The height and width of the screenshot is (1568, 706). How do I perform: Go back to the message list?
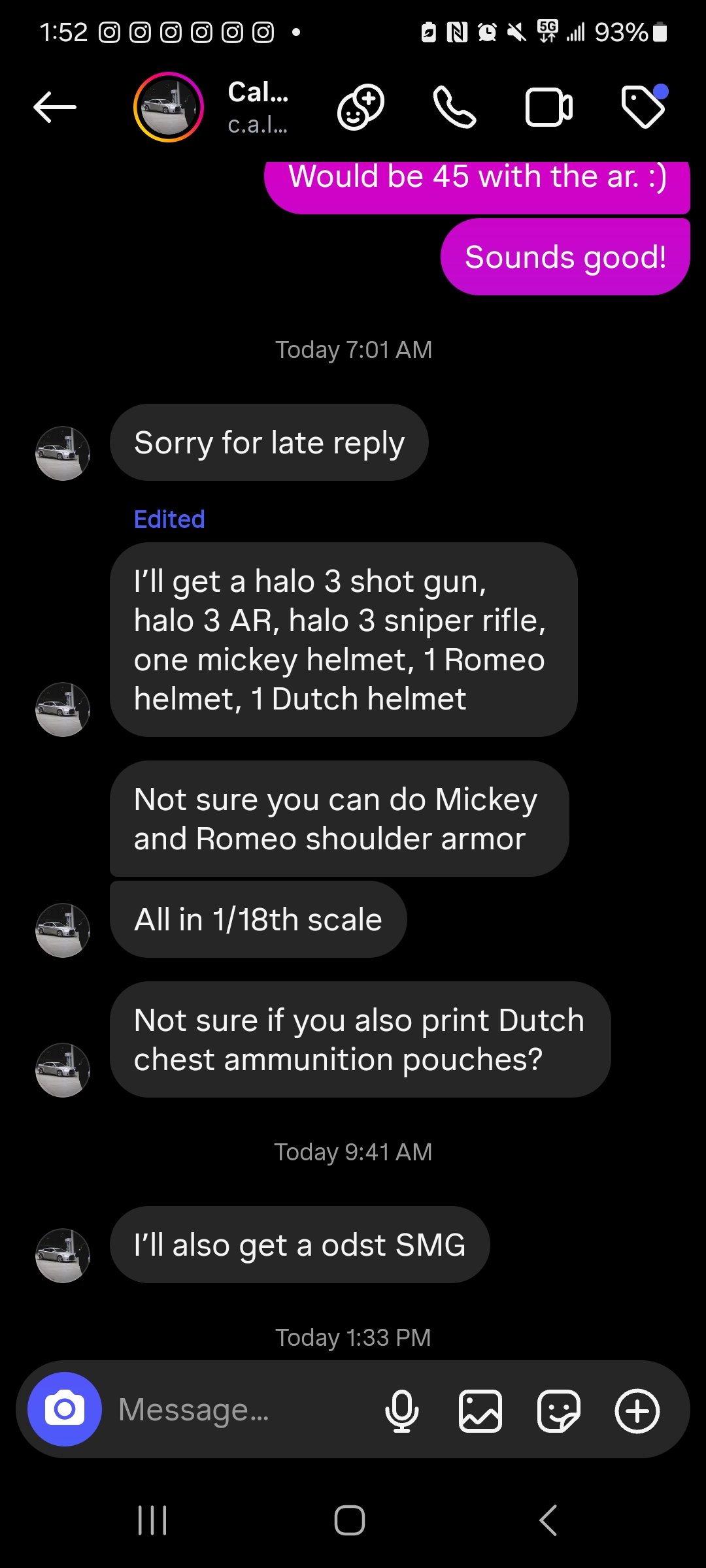pos(55,107)
